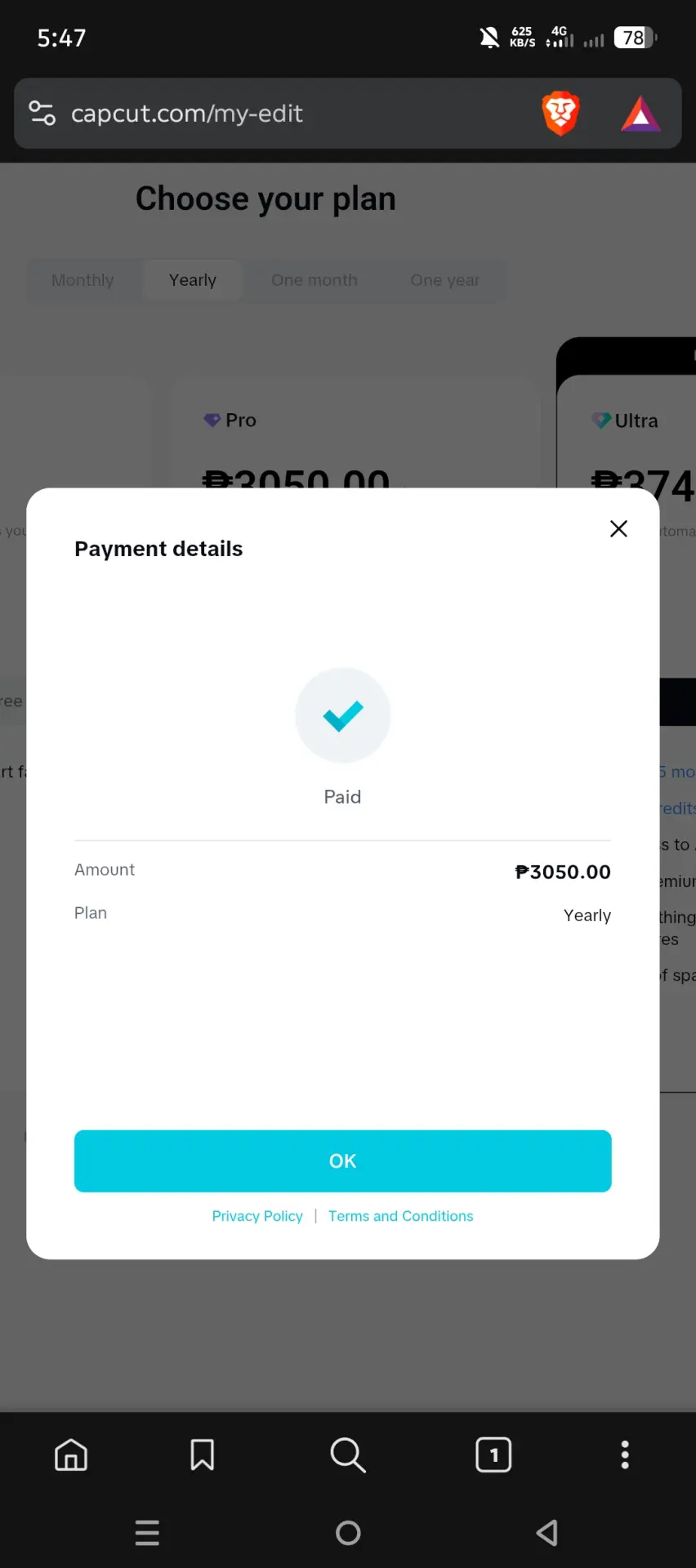The height and width of the screenshot is (1568, 696).
Task: Open browser search
Action: (348, 1454)
